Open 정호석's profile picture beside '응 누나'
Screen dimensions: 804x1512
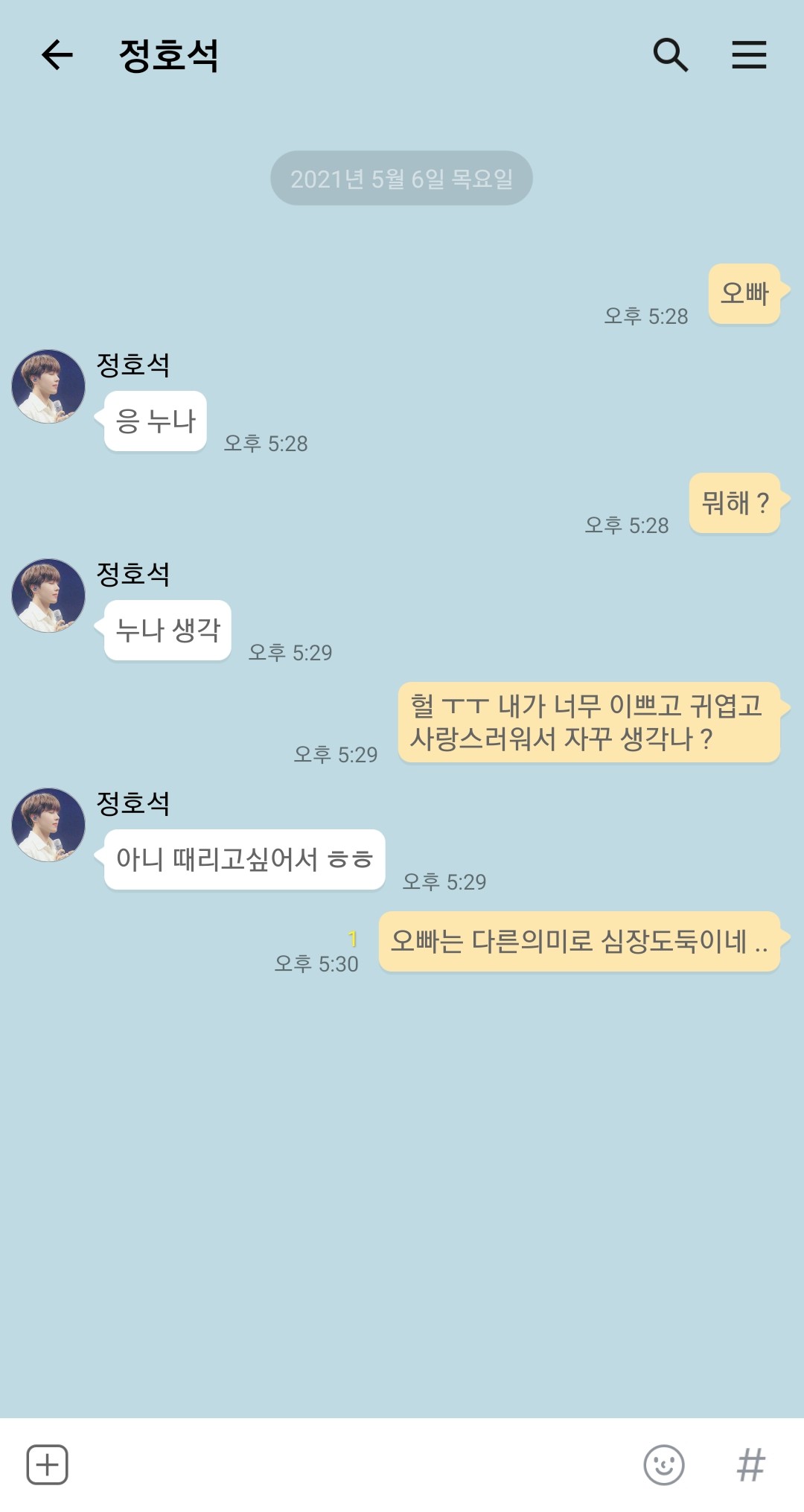click(x=48, y=386)
